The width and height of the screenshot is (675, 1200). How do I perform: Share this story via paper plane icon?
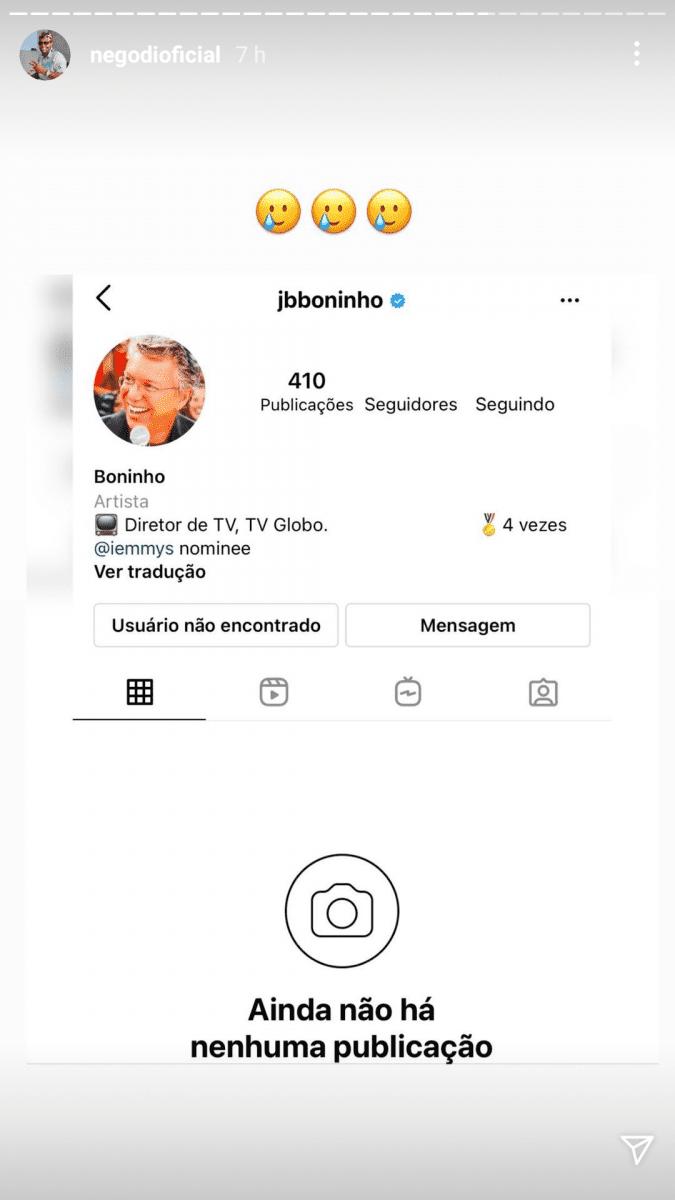coord(636,1148)
